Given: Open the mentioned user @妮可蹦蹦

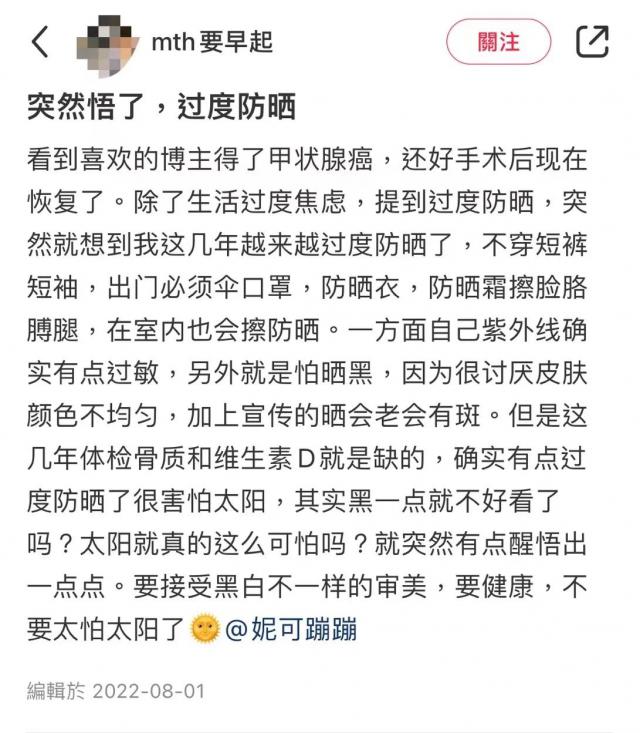Looking at the screenshot, I should [290, 631].
